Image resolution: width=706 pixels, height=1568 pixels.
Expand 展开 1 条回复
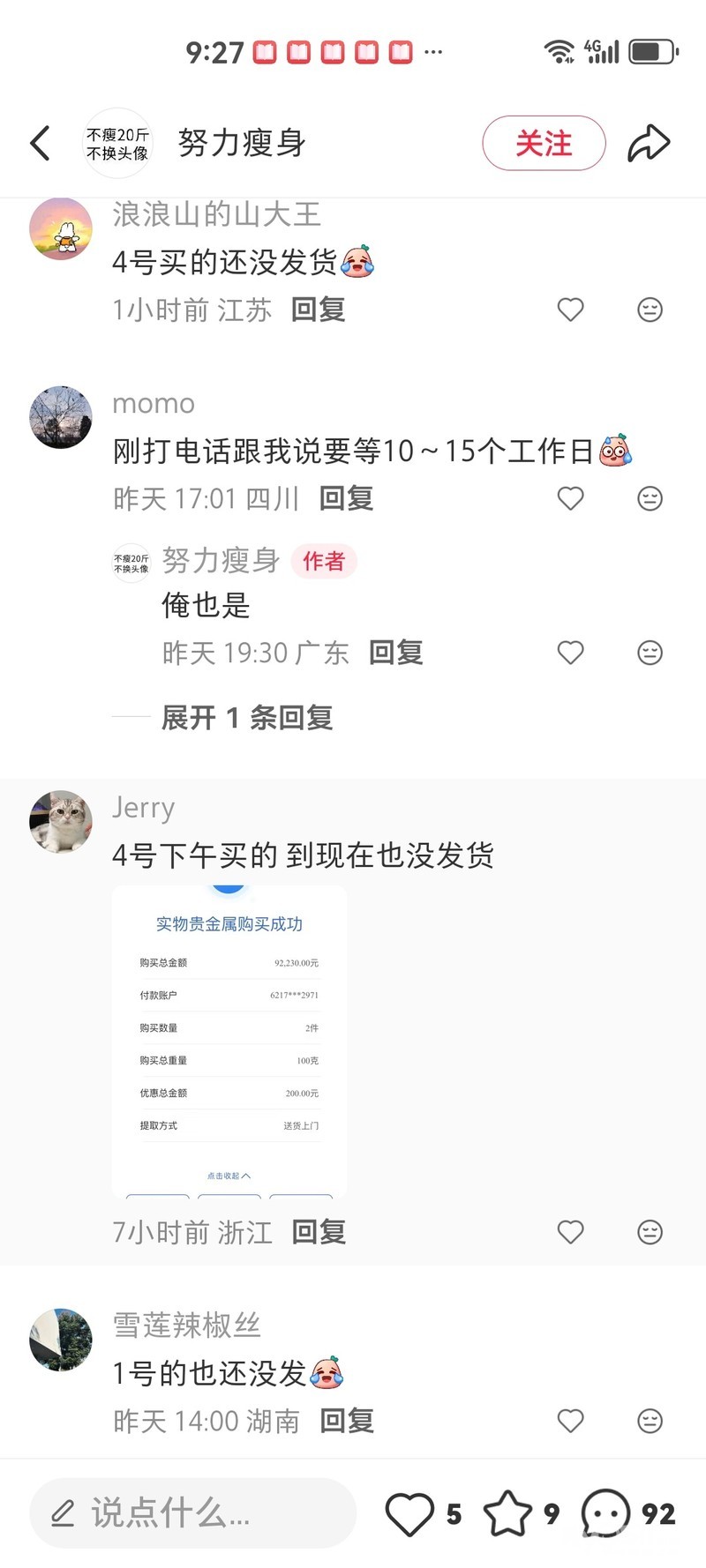(247, 718)
